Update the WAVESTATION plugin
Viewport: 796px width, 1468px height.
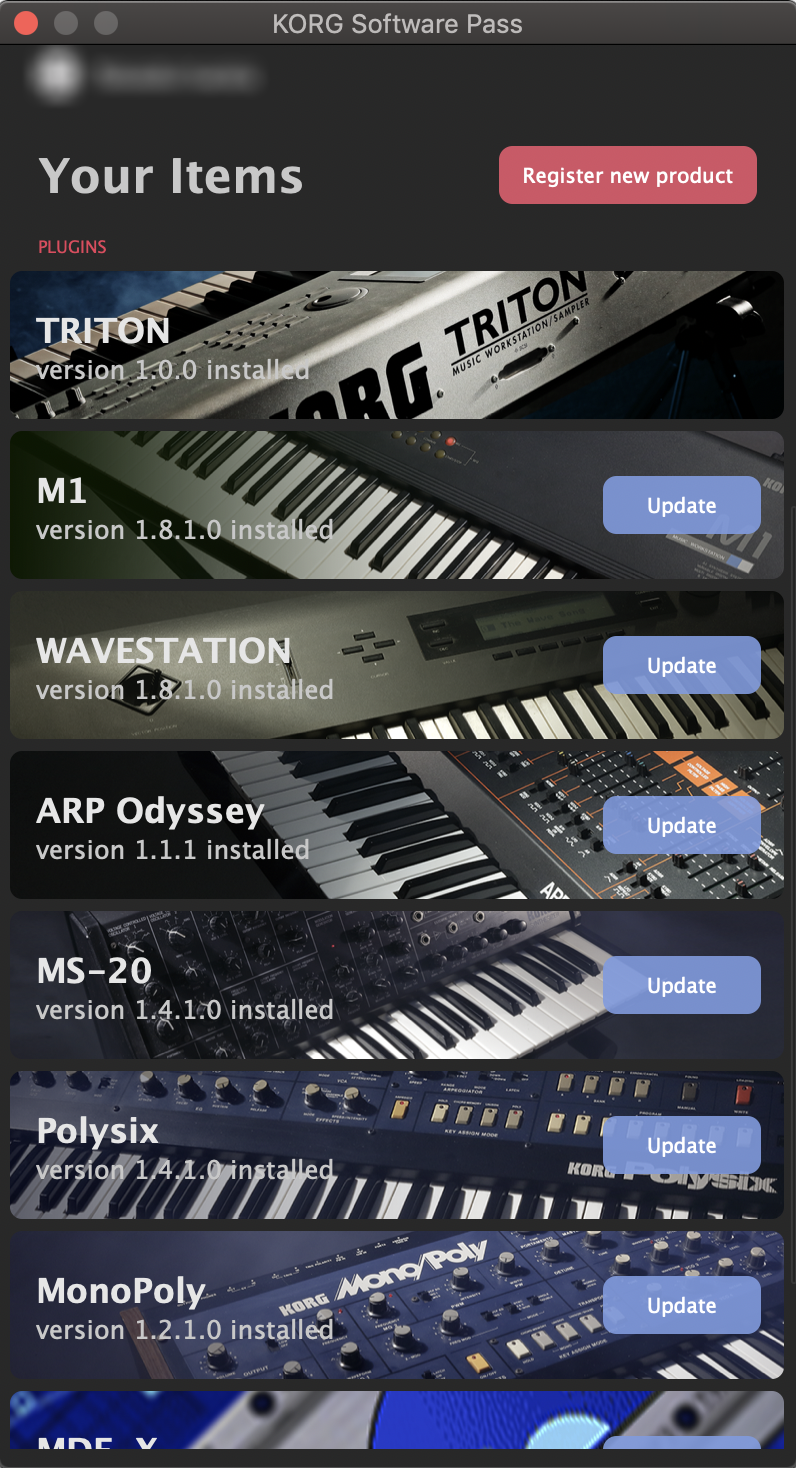[x=681, y=665]
